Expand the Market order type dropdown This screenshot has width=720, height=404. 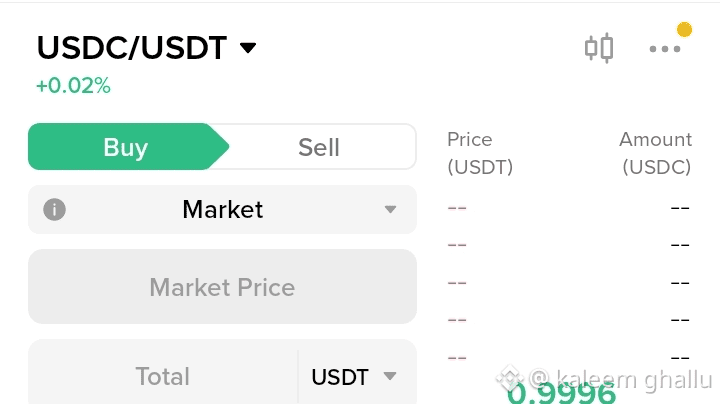pos(222,210)
